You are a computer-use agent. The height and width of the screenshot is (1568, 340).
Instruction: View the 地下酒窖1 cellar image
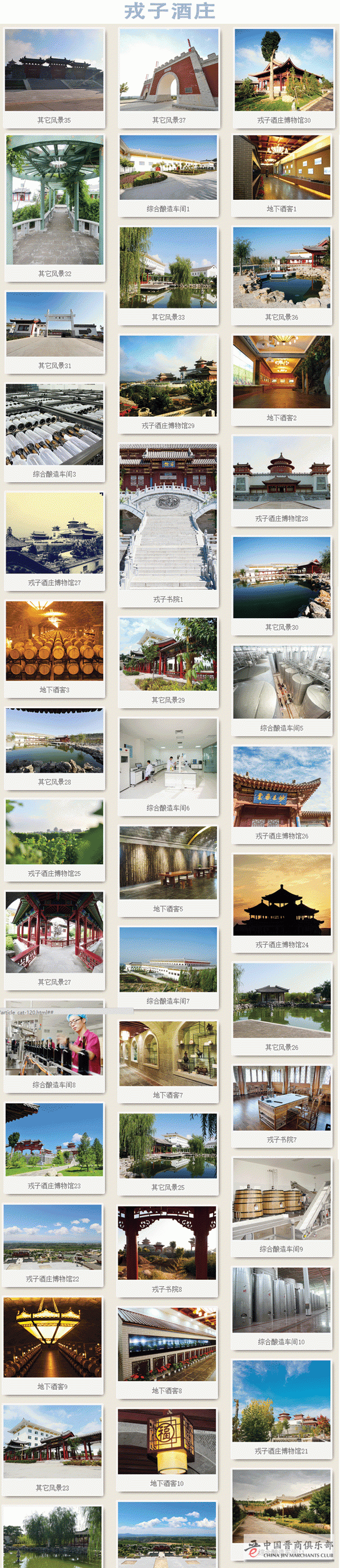point(282,168)
